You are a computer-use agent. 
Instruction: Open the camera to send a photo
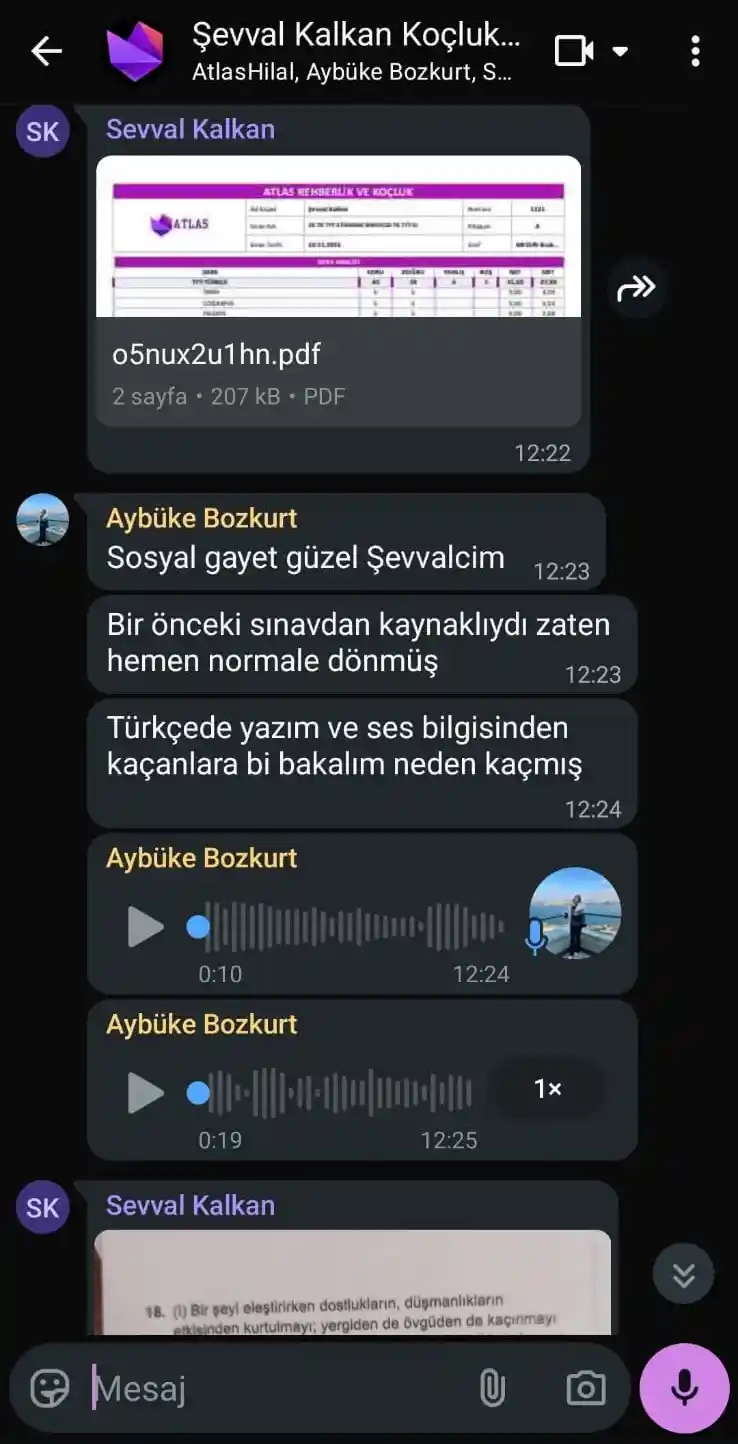pos(586,1388)
